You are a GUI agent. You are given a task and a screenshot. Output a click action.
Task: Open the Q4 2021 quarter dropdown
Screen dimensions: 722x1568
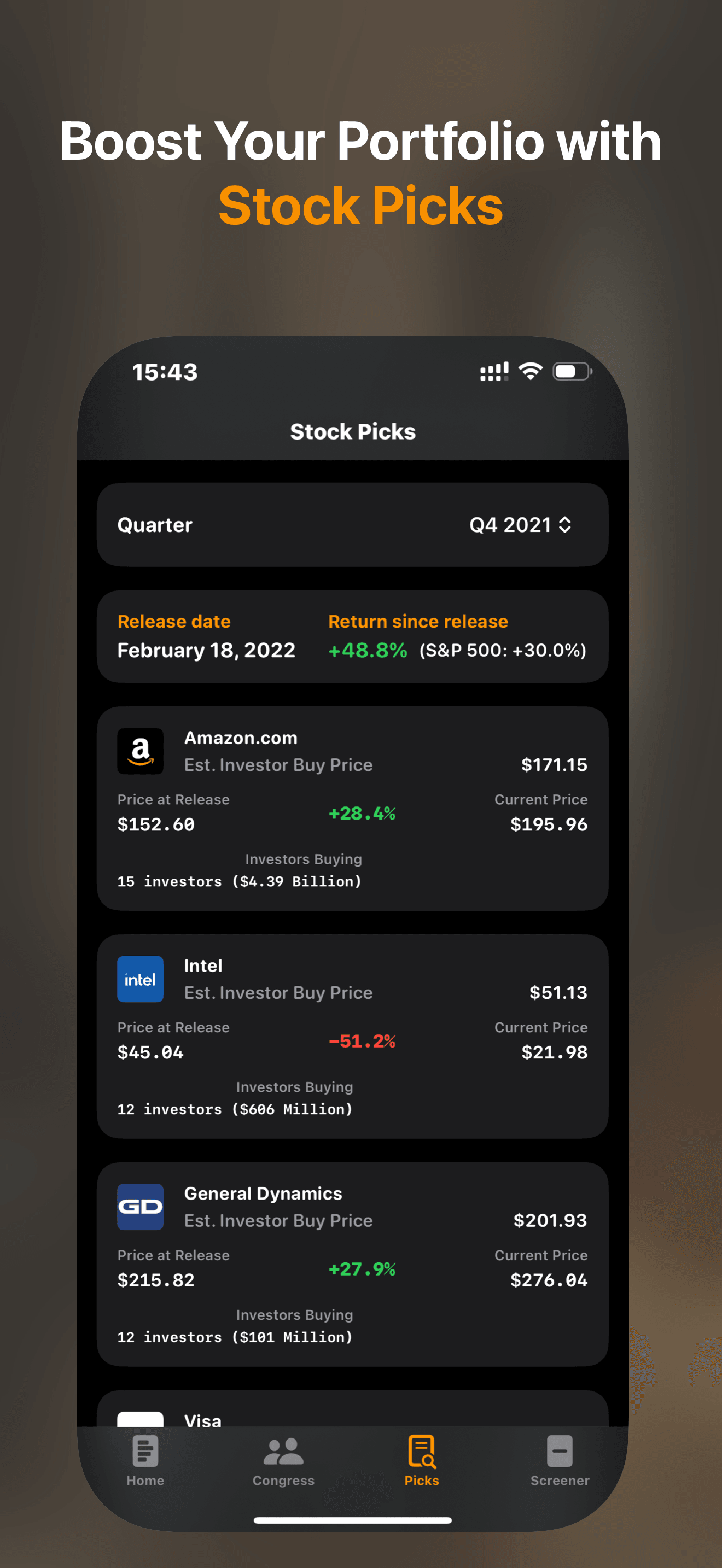(x=521, y=525)
